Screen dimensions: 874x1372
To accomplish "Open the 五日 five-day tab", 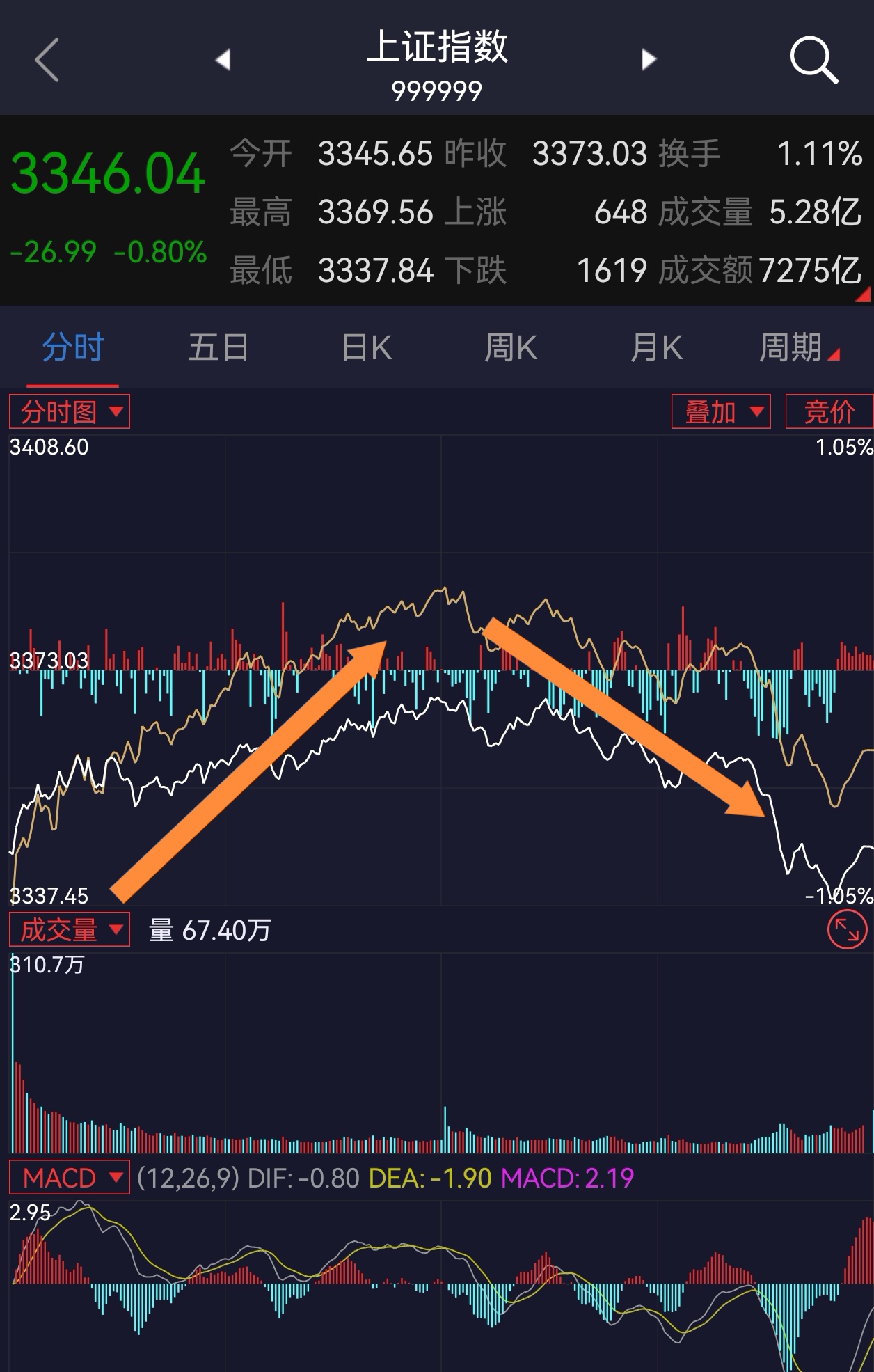I will [x=219, y=347].
